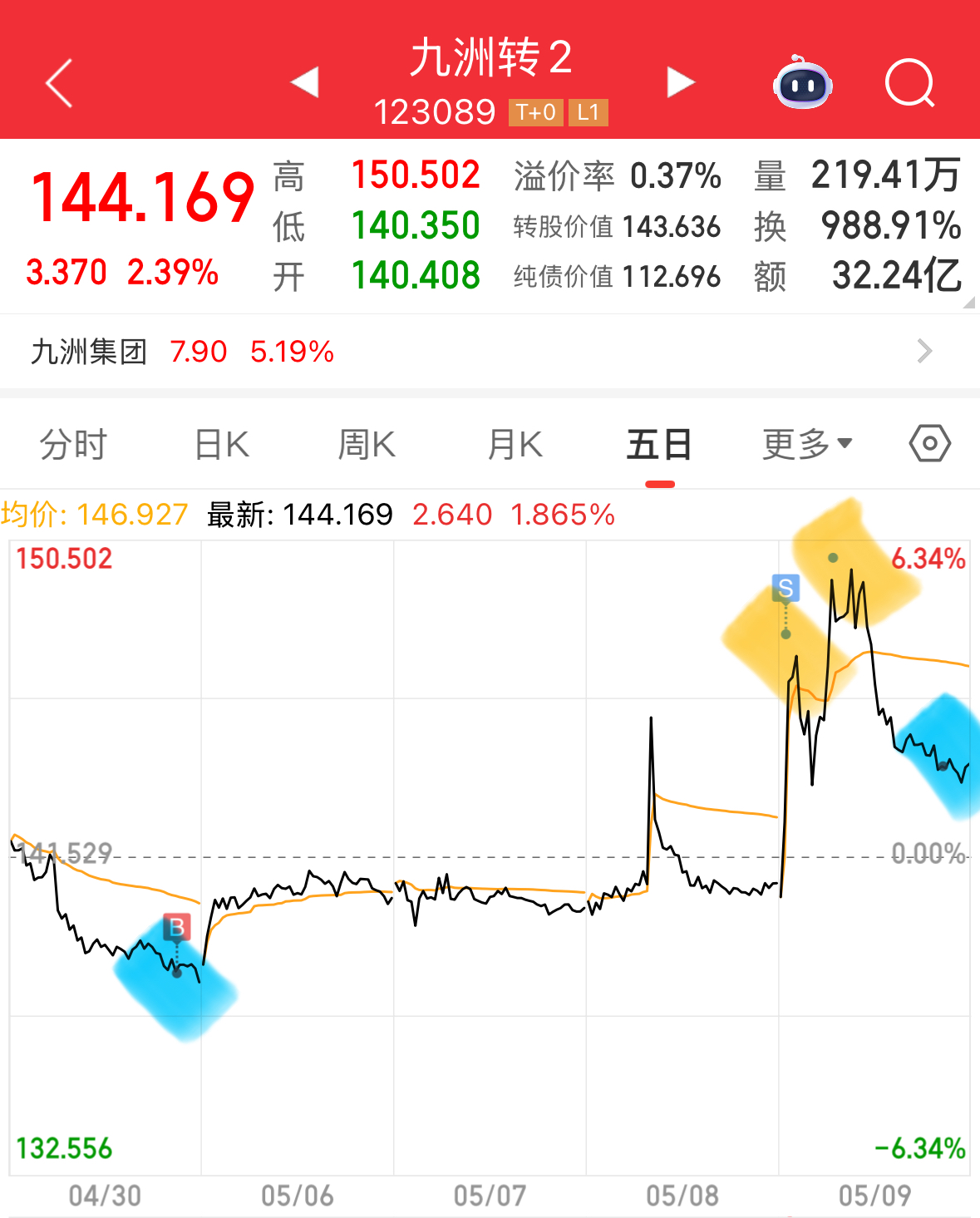
Task: Open the 九洲集团 stock row
Action: (490, 352)
